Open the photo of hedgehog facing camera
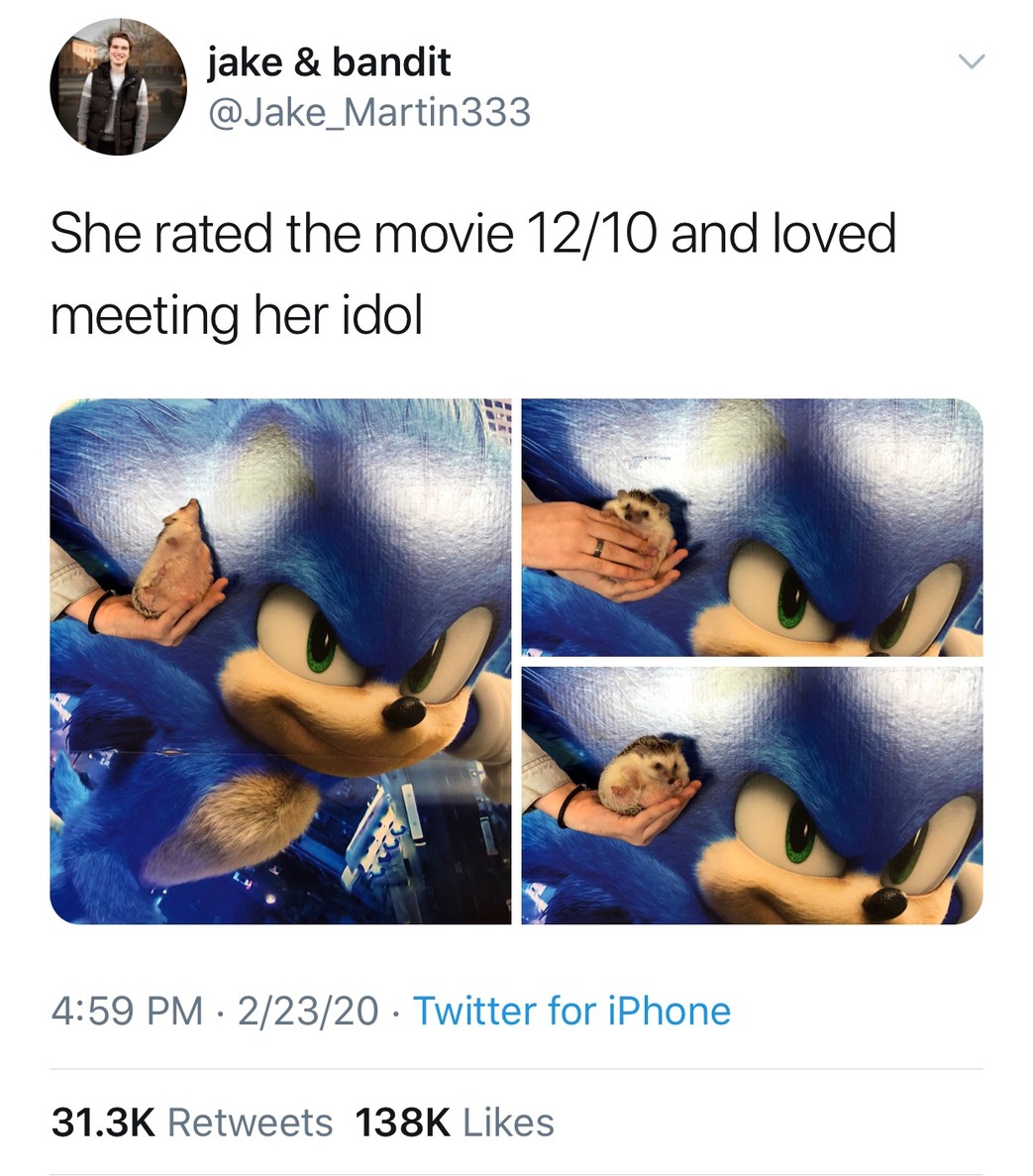 click(x=752, y=527)
